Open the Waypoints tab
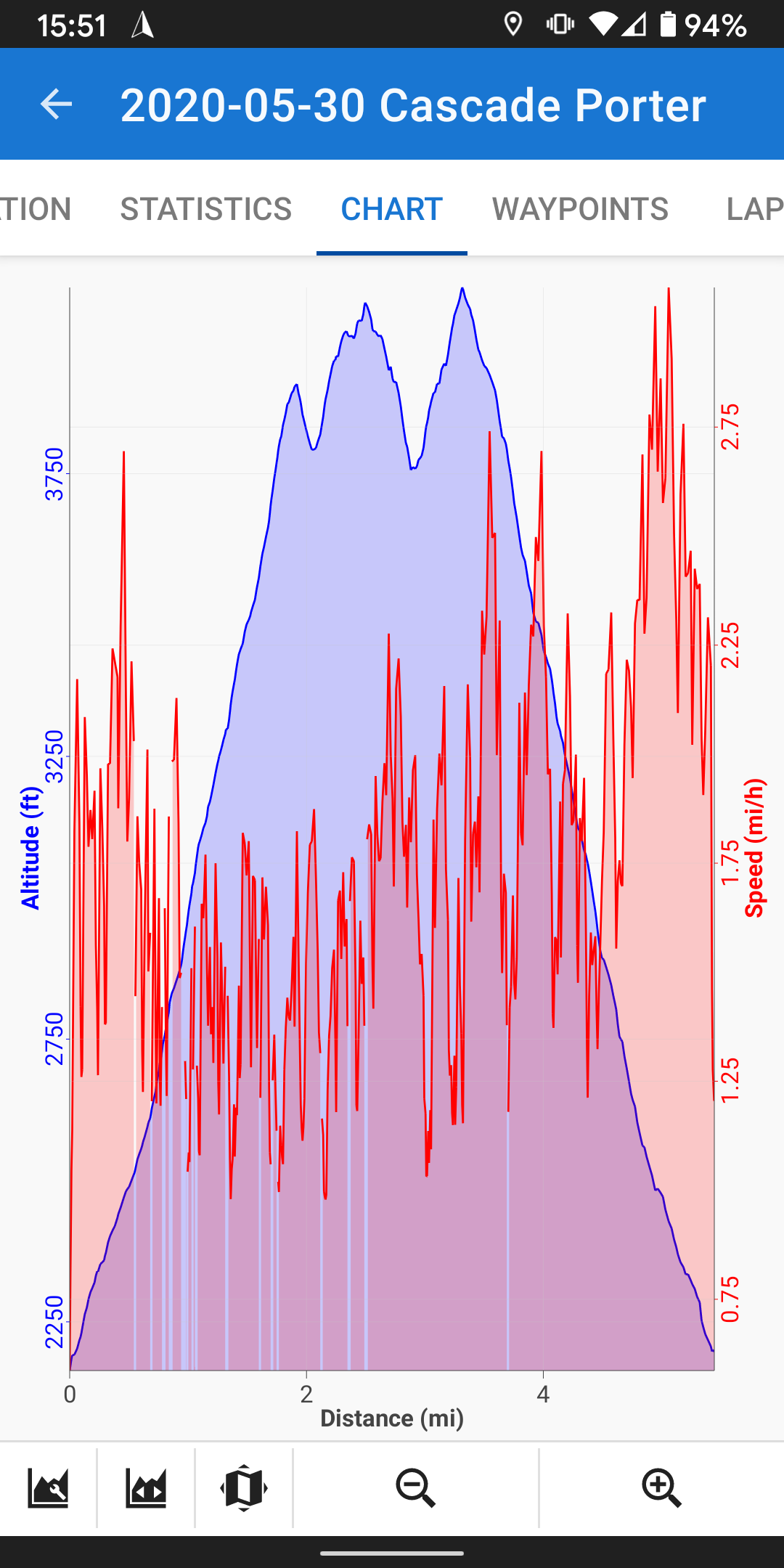Viewport: 784px width, 1568px height. pos(580,209)
